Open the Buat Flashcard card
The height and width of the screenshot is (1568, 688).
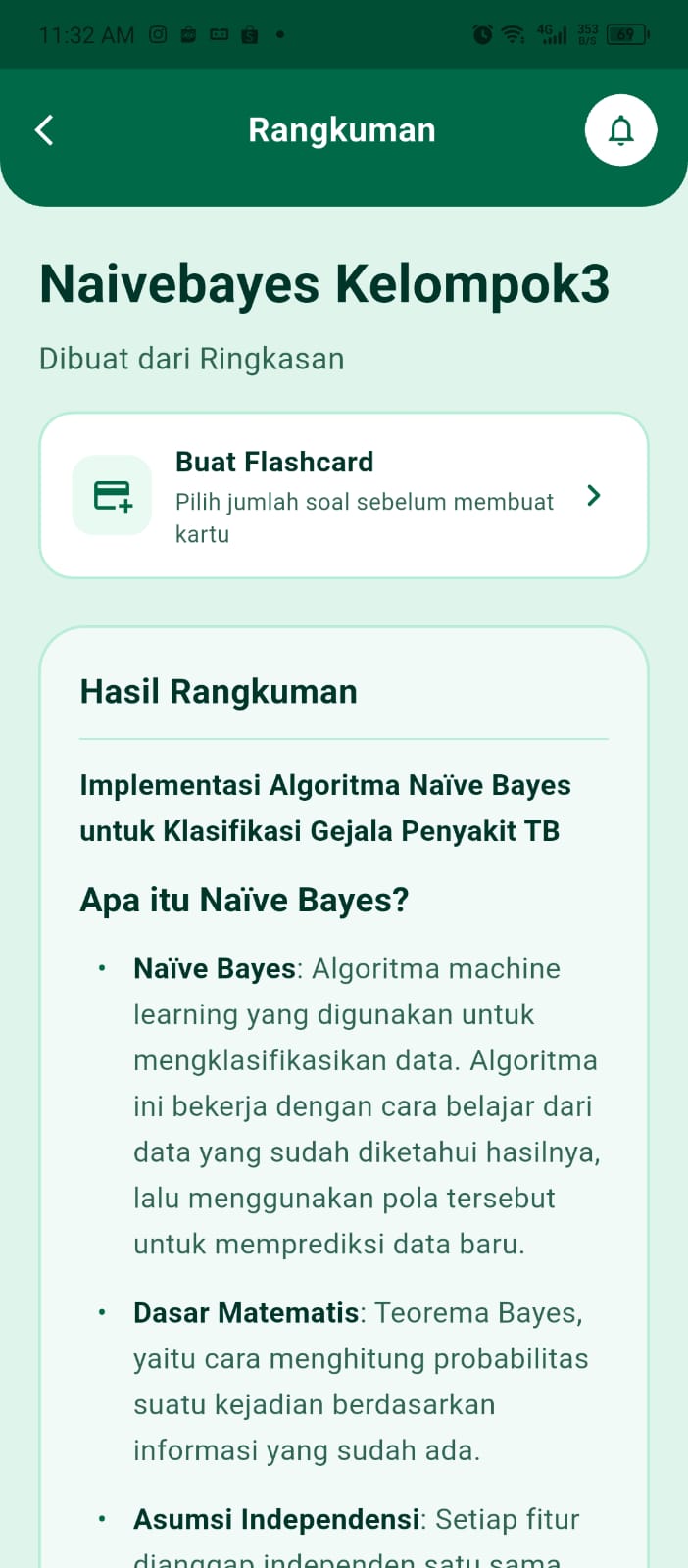pyautogui.click(x=344, y=496)
